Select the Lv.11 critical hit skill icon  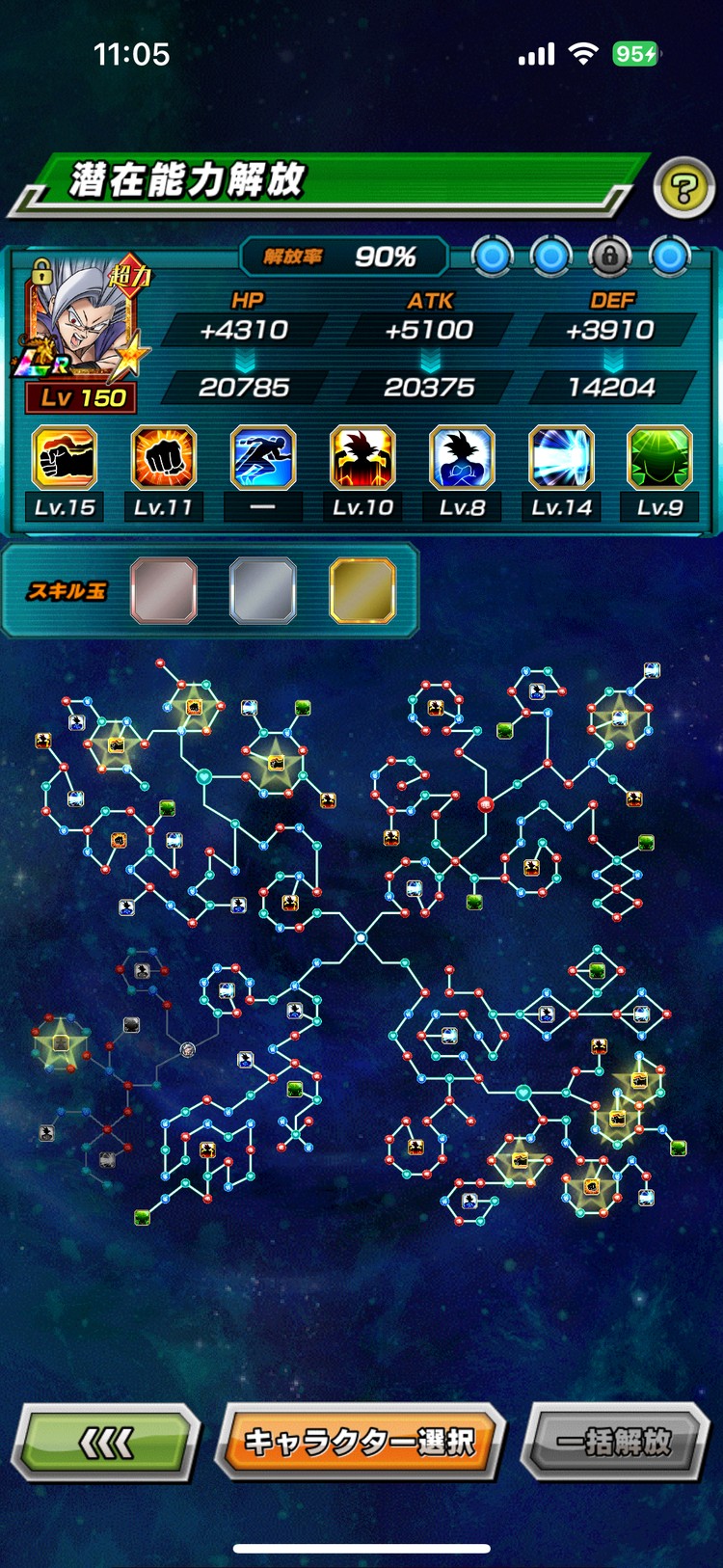pyautogui.click(x=164, y=458)
